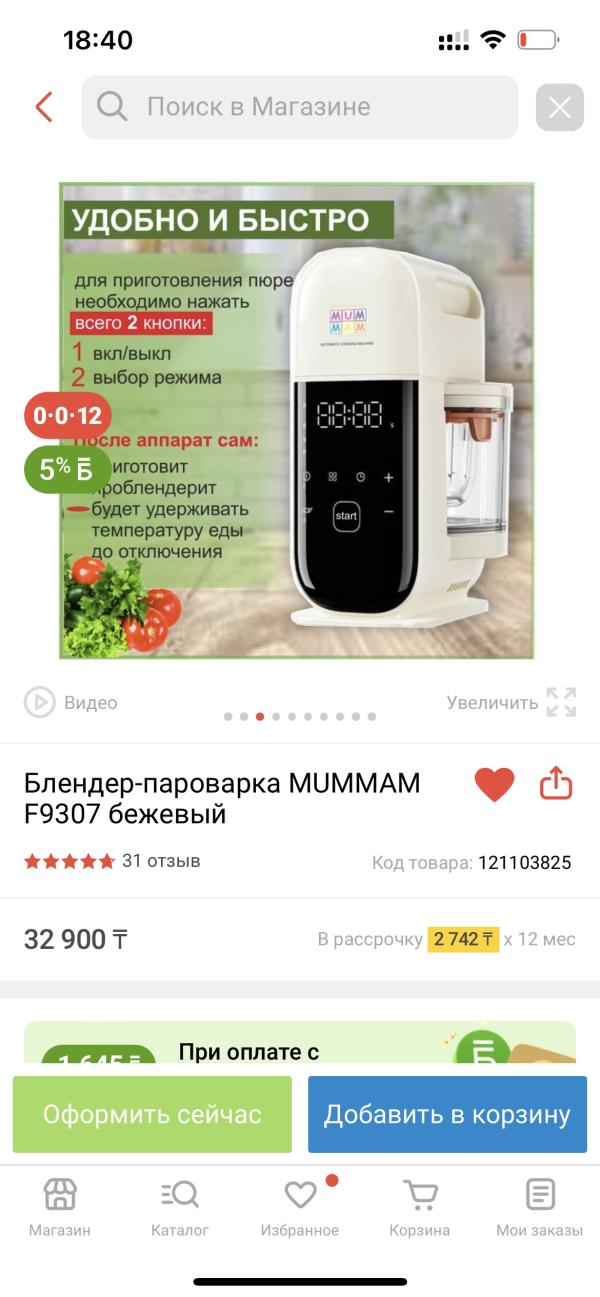This screenshot has width=600, height=1297.
Task: Go back using the red arrow
Action: tap(43, 107)
